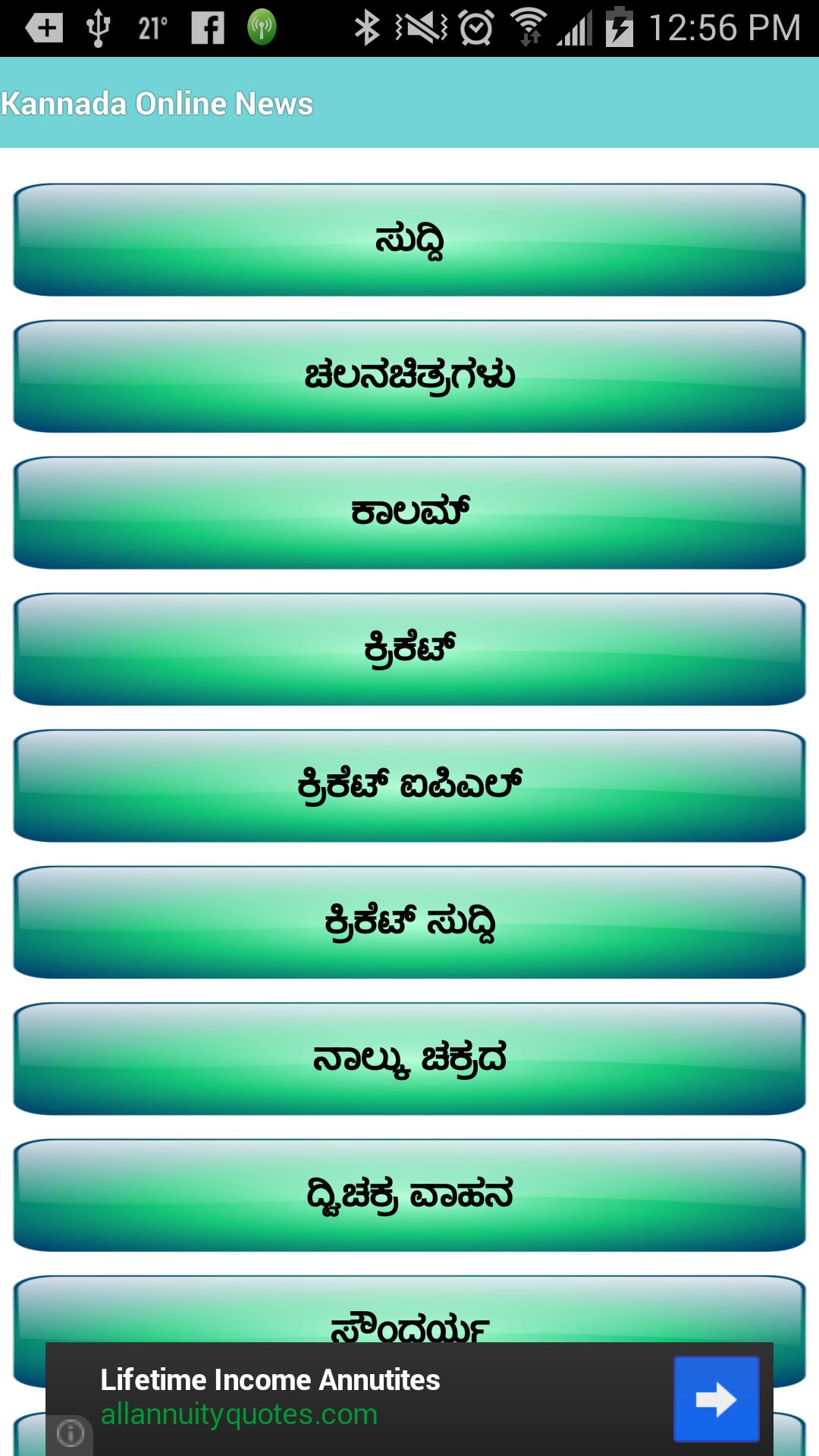Open the ad info icon
The height and width of the screenshot is (1456, 819).
(71, 1433)
